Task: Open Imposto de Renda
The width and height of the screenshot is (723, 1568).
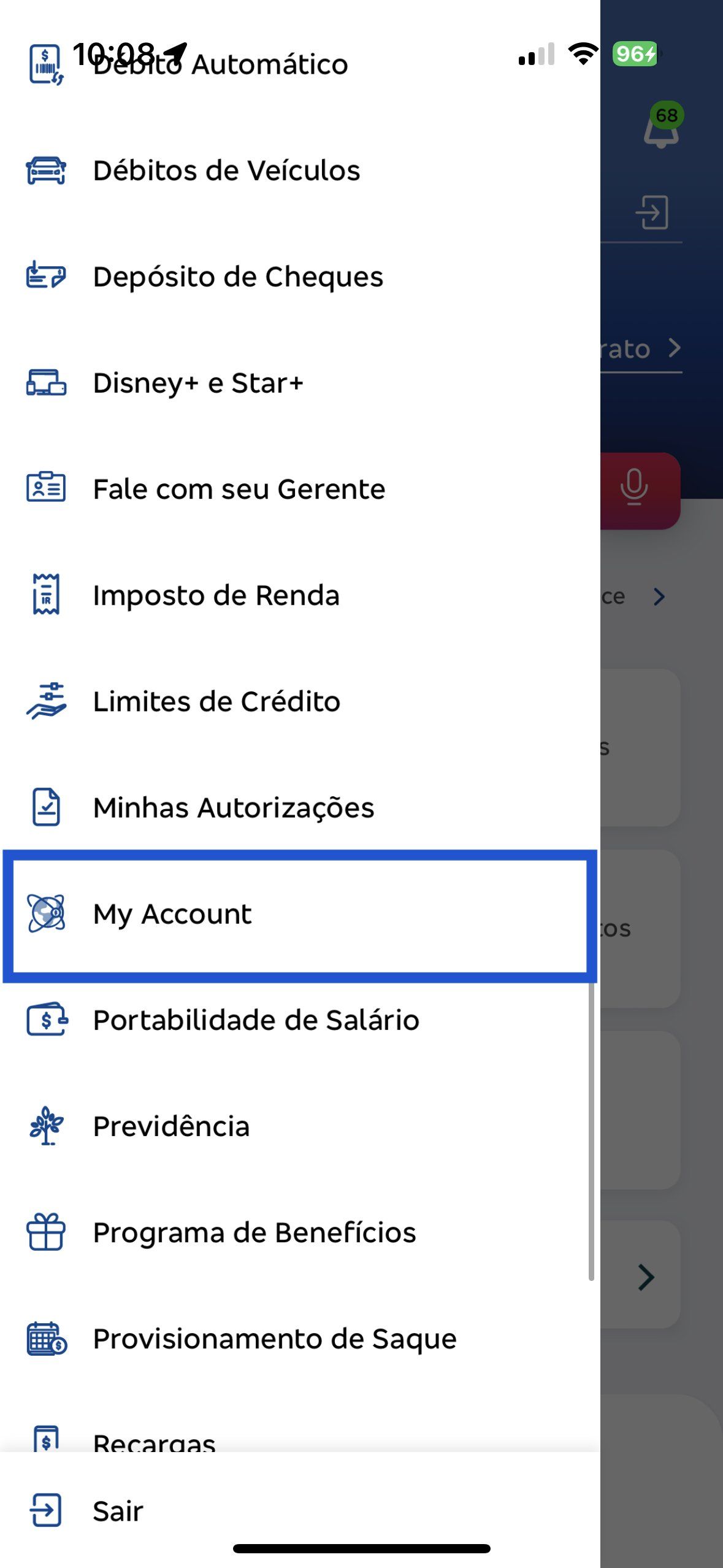Action: pyautogui.click(x=300, y=595)
